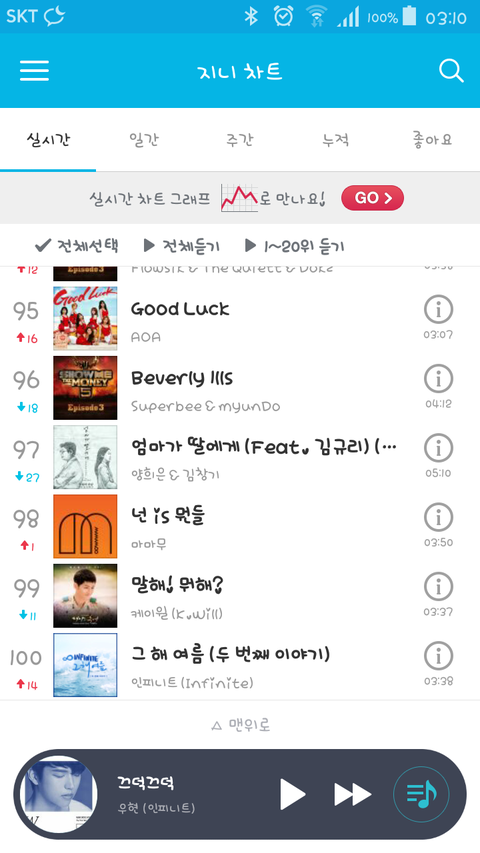Screen dimensions: 480x853
Task: Open the search icon
Action: [451, 71]
